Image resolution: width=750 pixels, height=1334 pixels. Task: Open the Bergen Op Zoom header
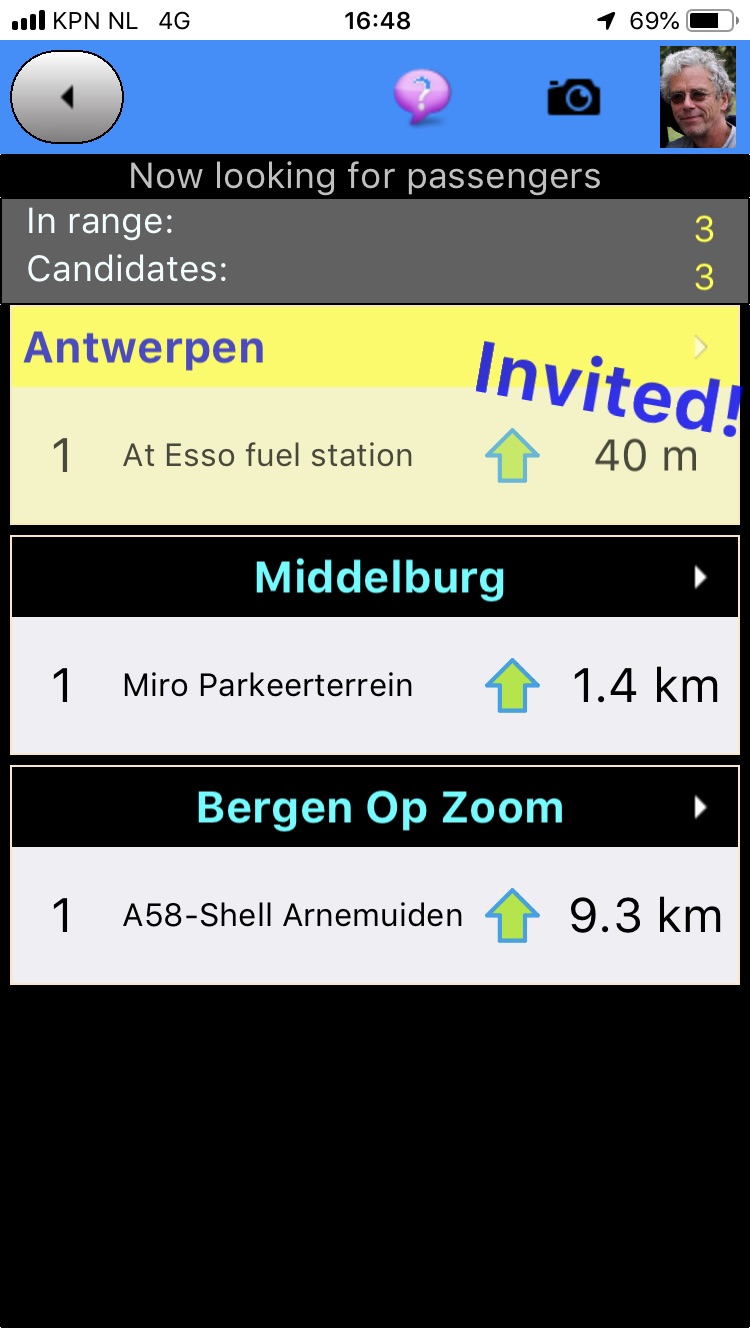click(x=375, y=808)
